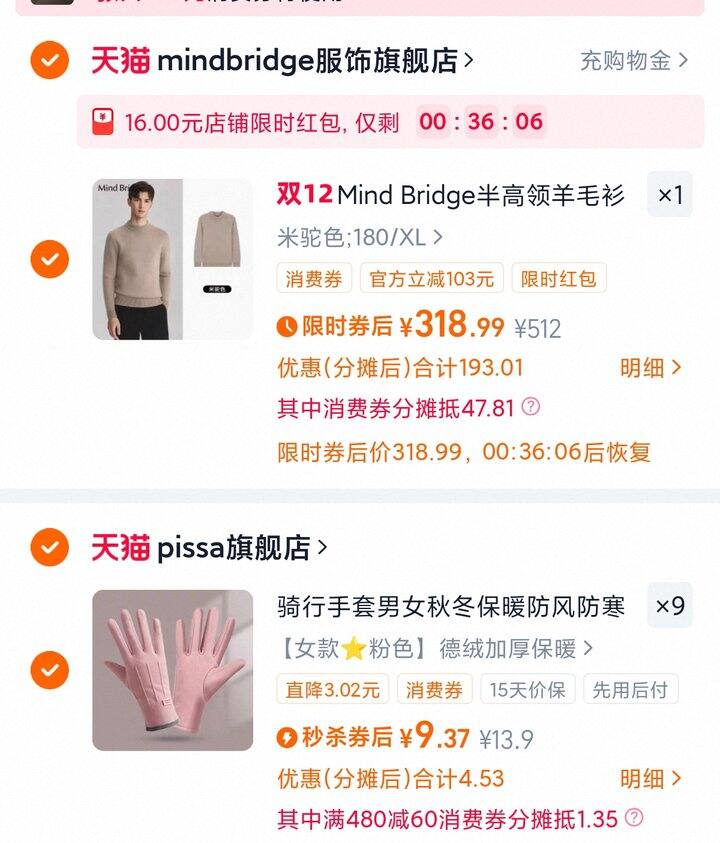Viewport: 720px width, 843px height.
Task: Deselect the Mind Bridge sweater item
Action: point(49,260)
